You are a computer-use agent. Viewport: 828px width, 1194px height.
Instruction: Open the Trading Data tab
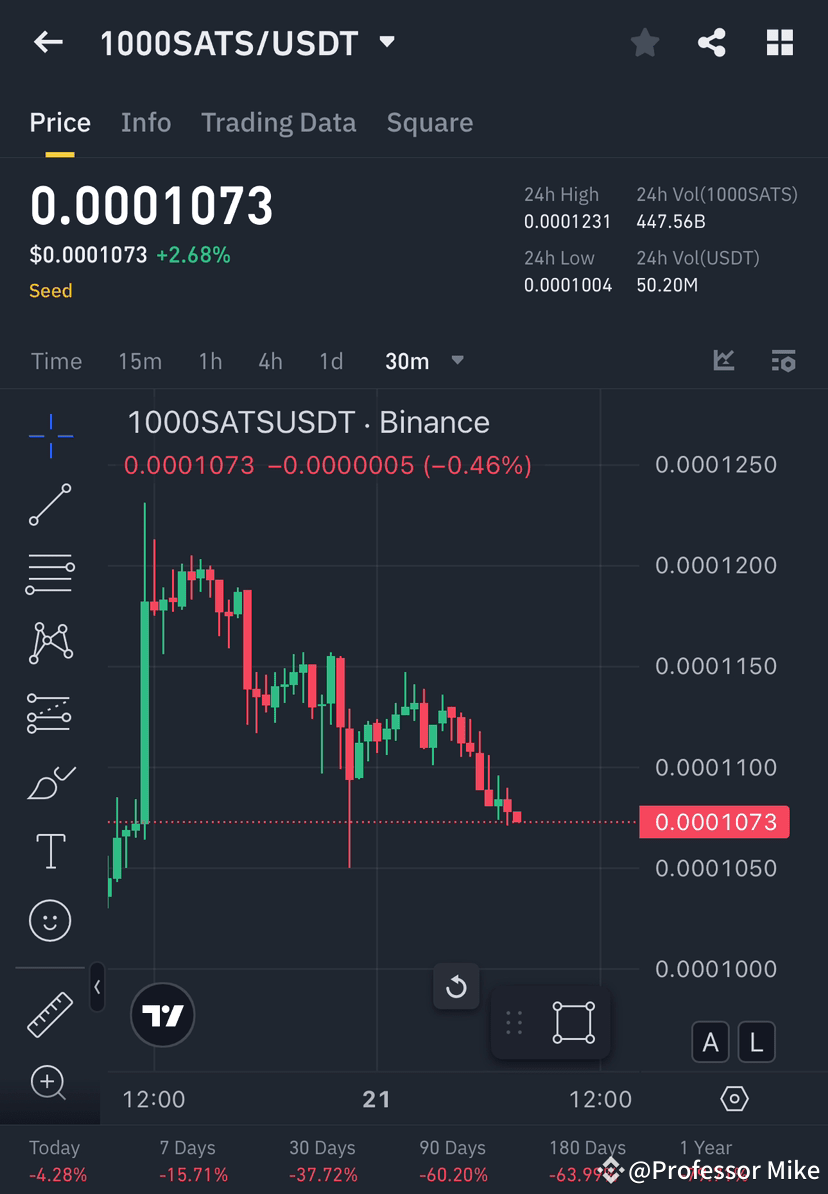[x=278, y=122]
